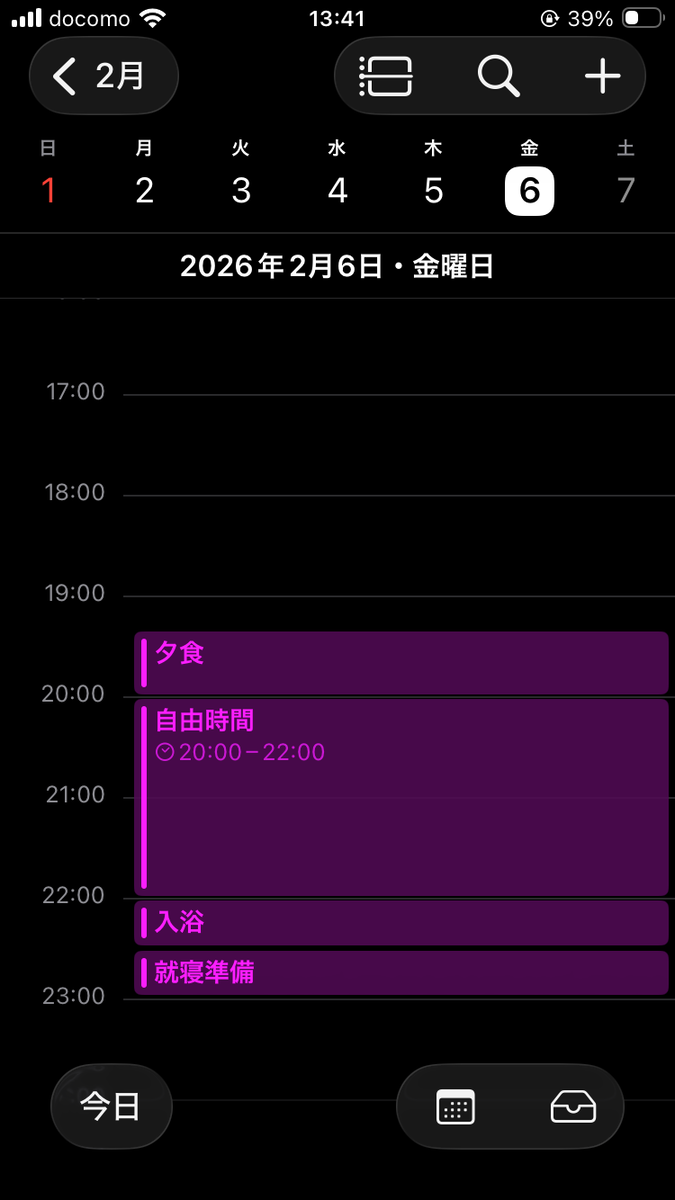Jump to today with 今日
Viewport: 675px width, 1200px height.
click(111, 1106)
